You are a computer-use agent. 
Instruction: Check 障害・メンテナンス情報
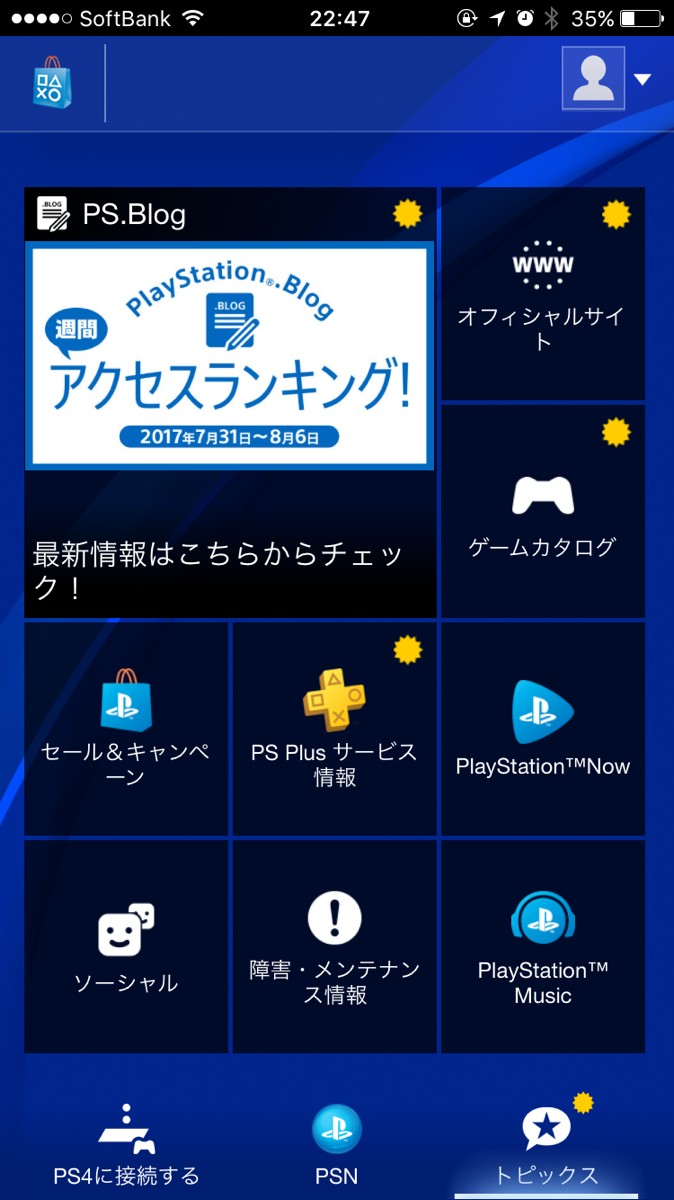point(334,946)
